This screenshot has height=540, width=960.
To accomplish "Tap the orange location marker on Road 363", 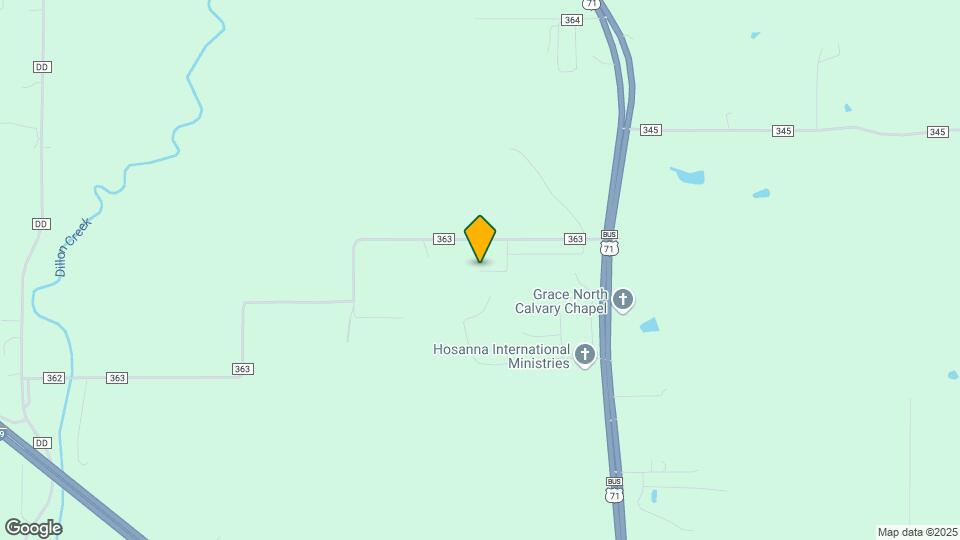I will pyautogui.click(x=480, y=239).
